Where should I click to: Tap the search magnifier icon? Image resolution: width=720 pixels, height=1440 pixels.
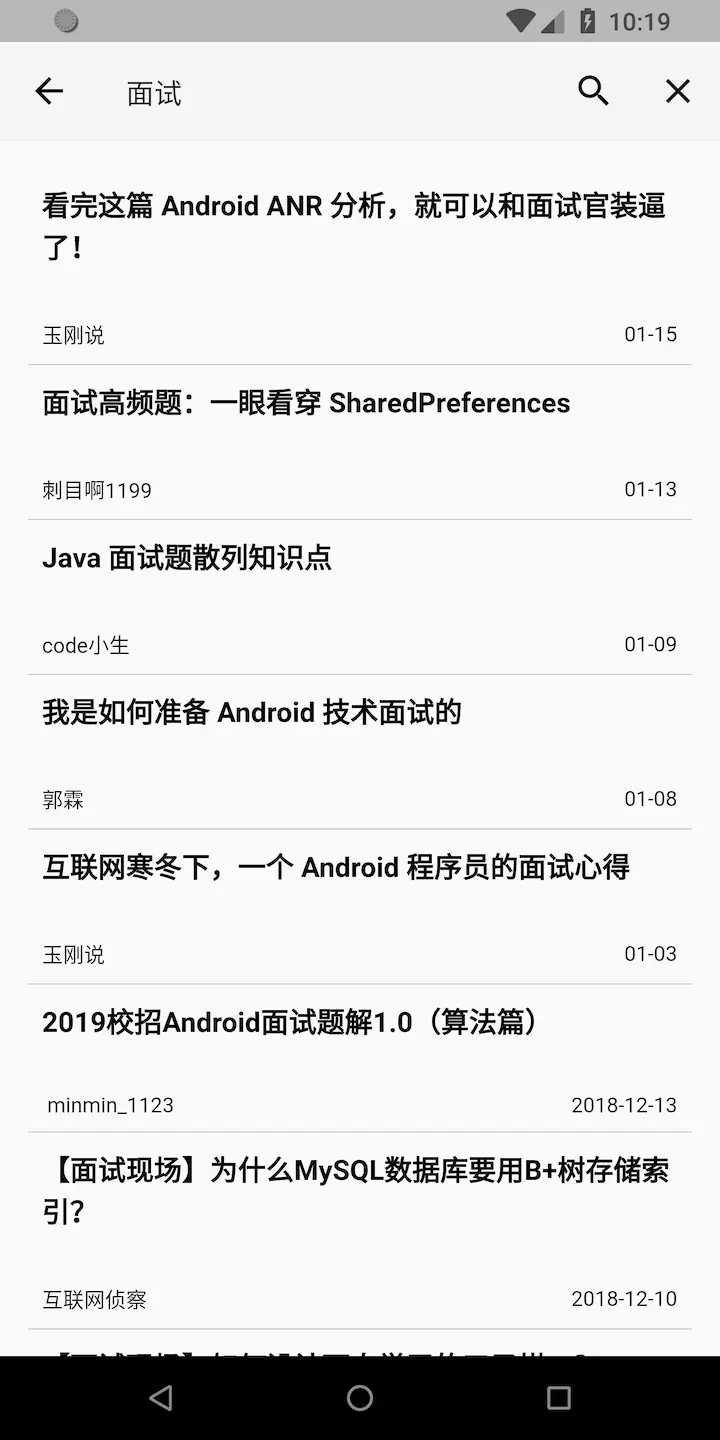click(593, 92)
